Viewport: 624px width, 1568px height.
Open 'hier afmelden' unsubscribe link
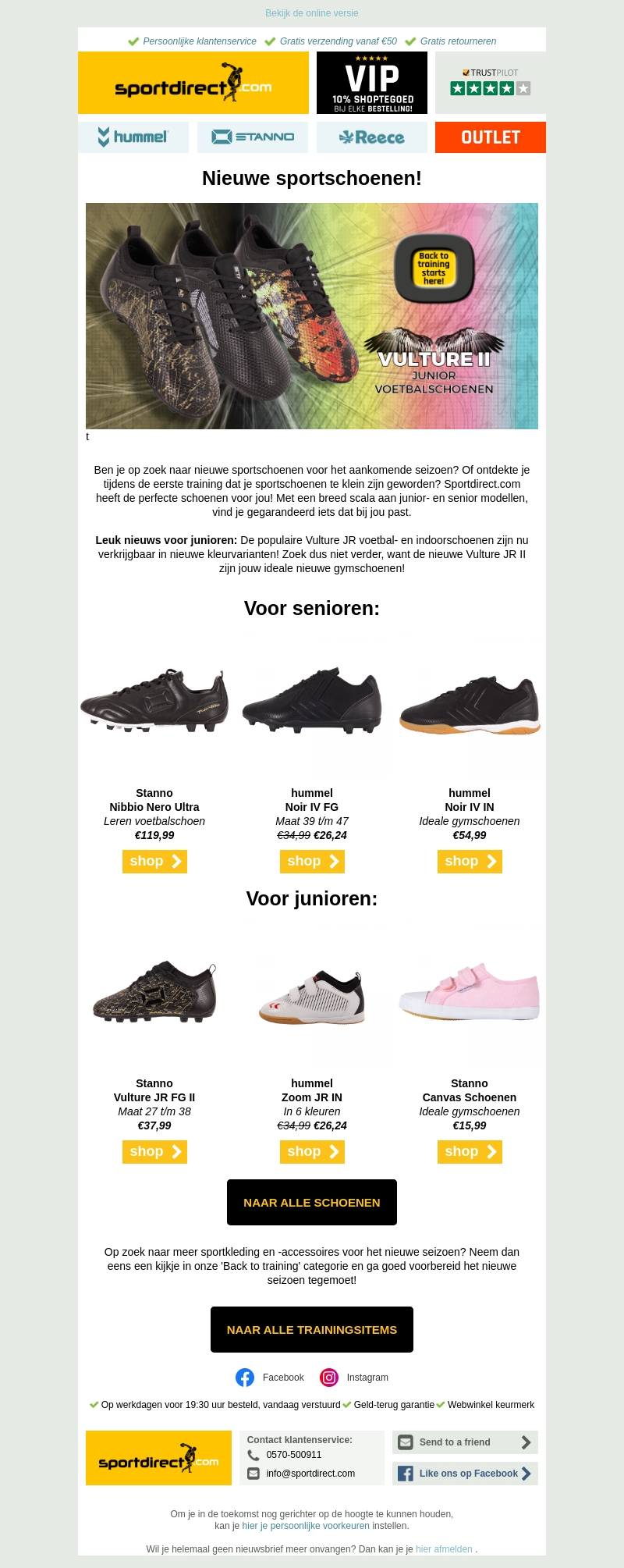click(x=444, y=1549)
